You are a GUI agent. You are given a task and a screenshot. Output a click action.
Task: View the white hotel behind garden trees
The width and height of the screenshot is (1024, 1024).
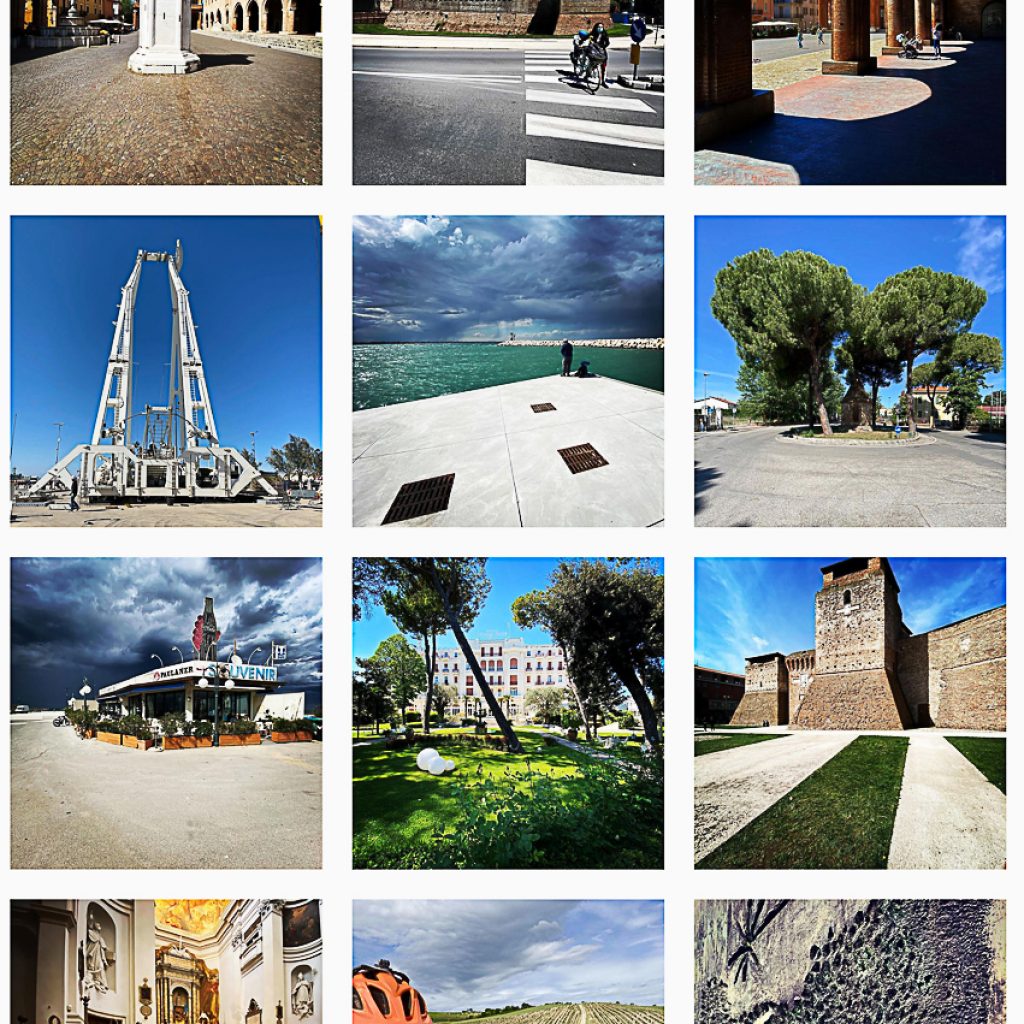(x=508, y=713)
